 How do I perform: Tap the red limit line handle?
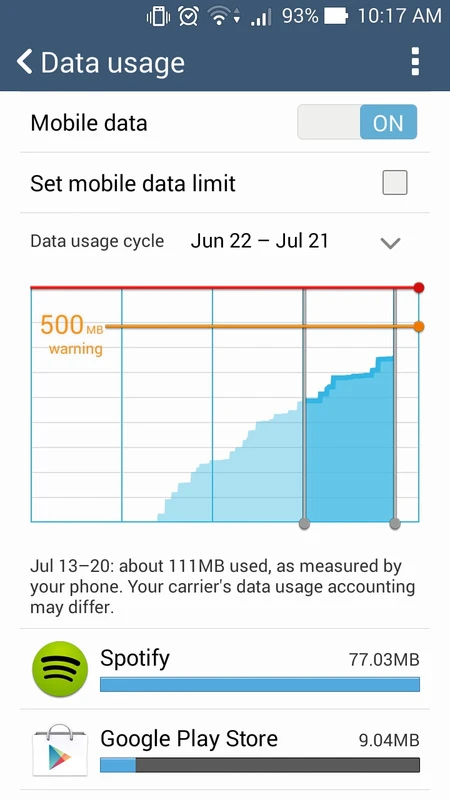419,288
